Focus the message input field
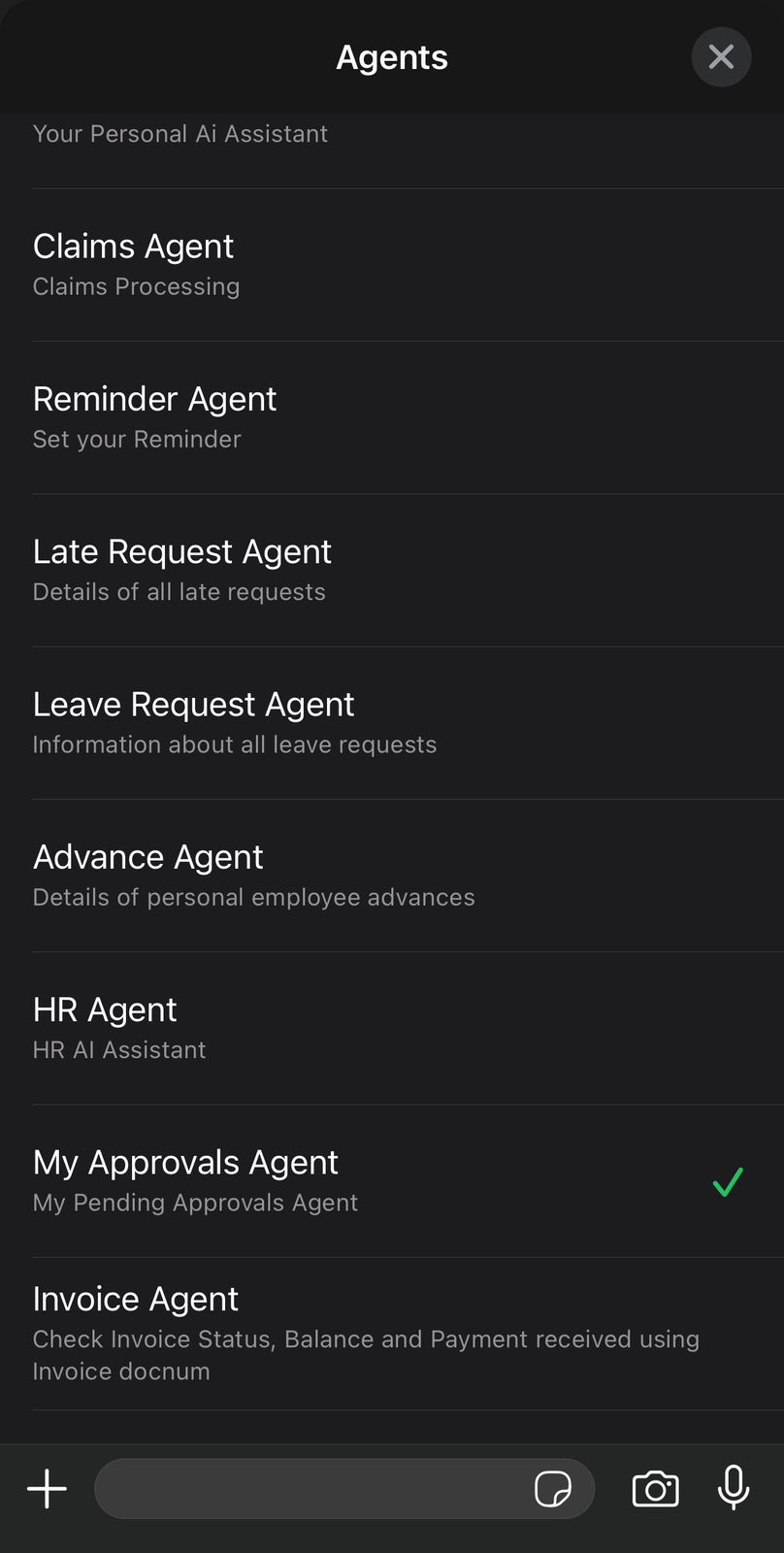Image resolution: width=784 pixels, height=1553 pixels. [310, 1488]
